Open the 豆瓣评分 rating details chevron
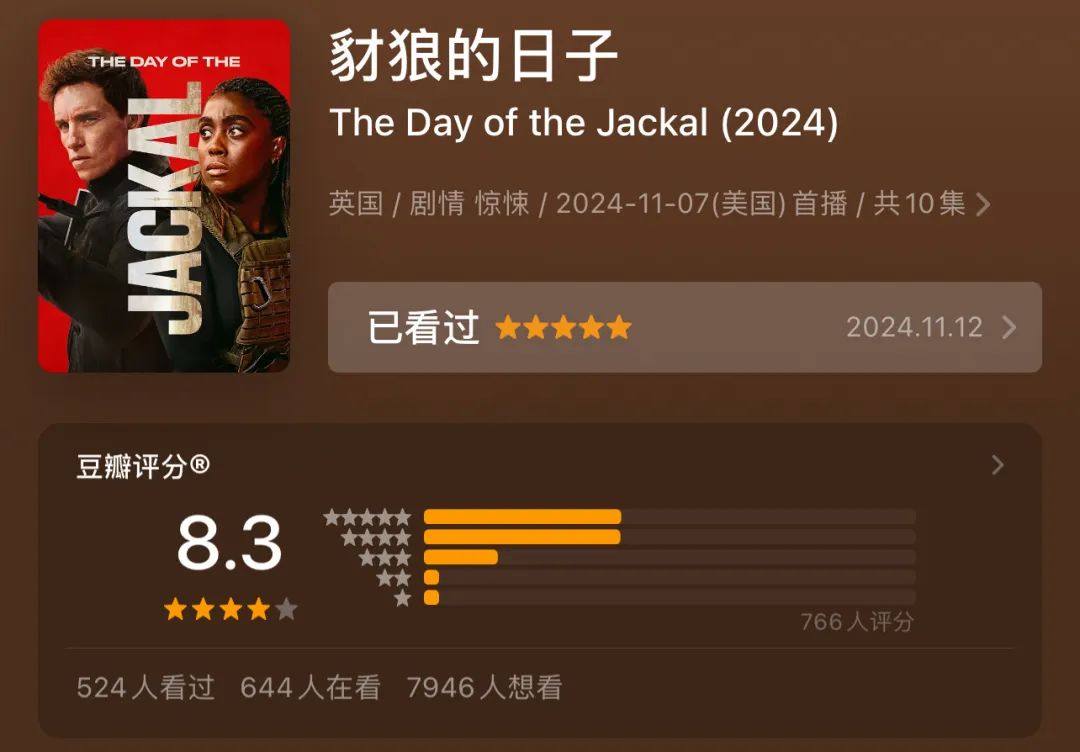Screen dimensions: 1080x752 tap(996, 465)
